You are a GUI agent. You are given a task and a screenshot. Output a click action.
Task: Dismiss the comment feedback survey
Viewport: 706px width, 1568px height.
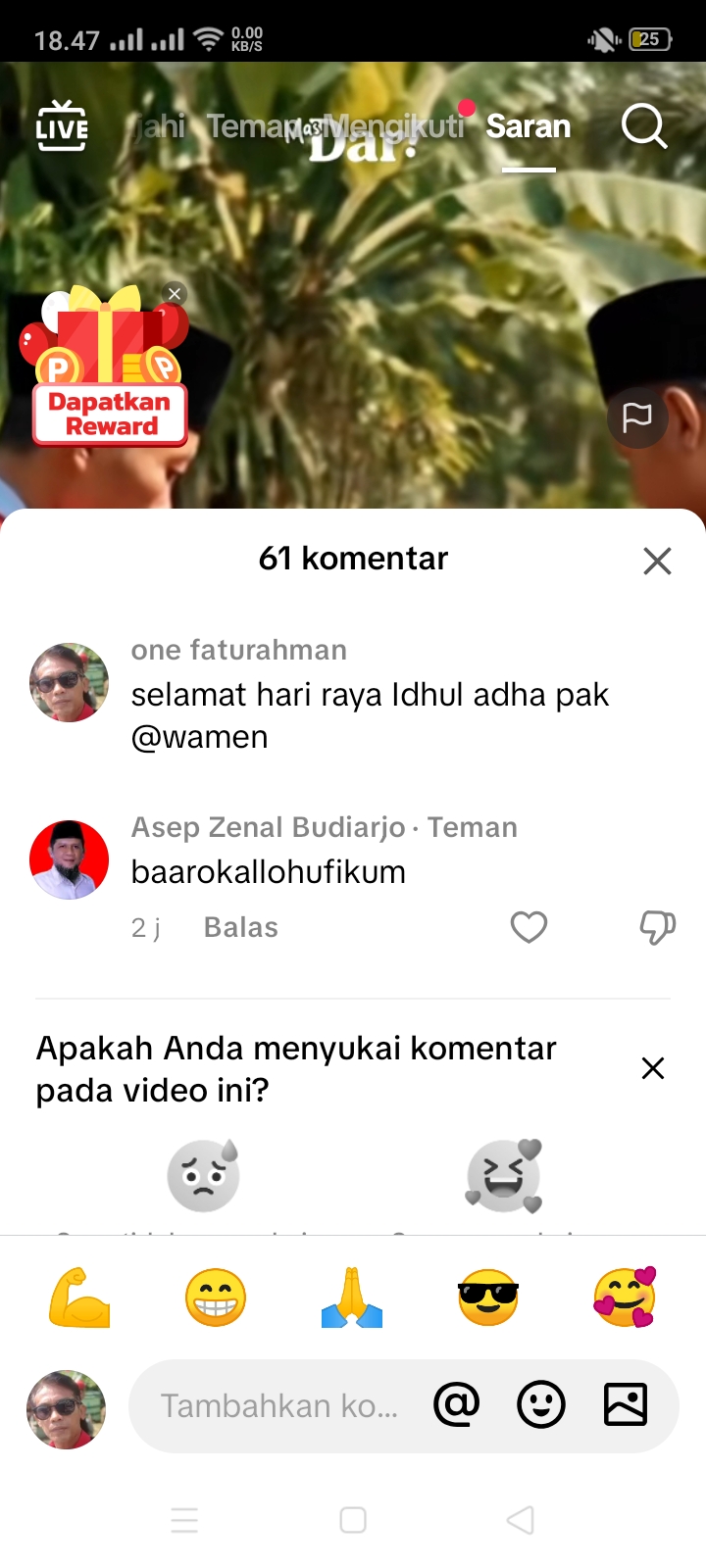click(x=653, y=1068)
